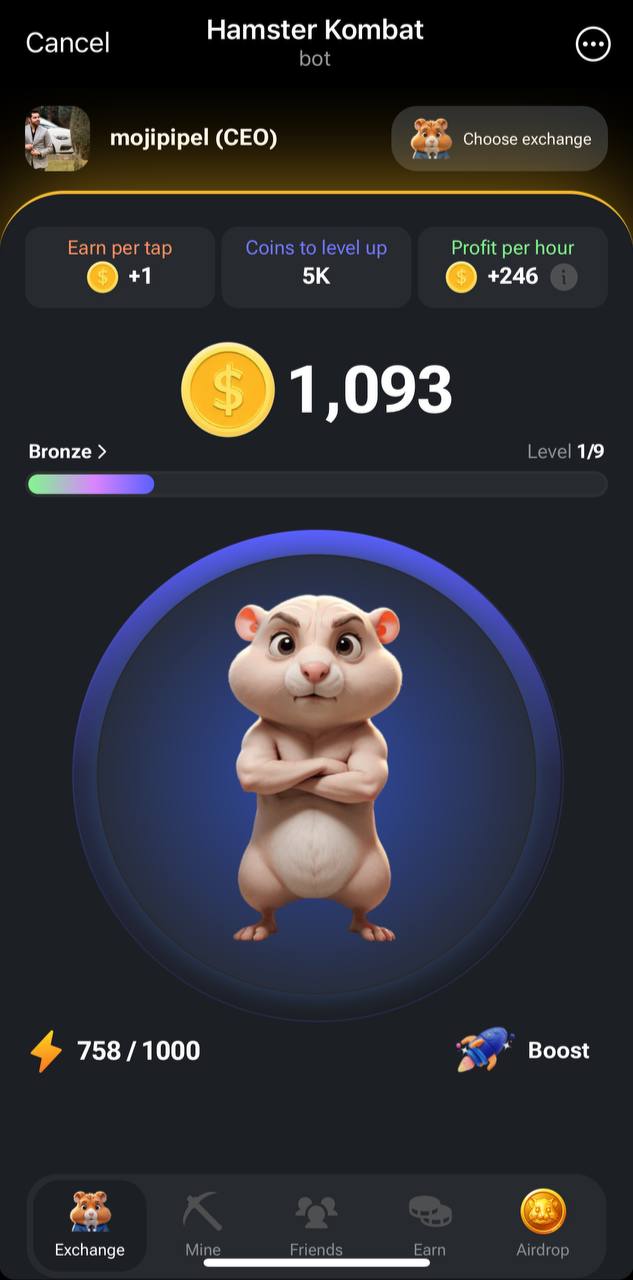
Task: Cancel and close the Hamster Kombat bot
Action: coord(67,43)
